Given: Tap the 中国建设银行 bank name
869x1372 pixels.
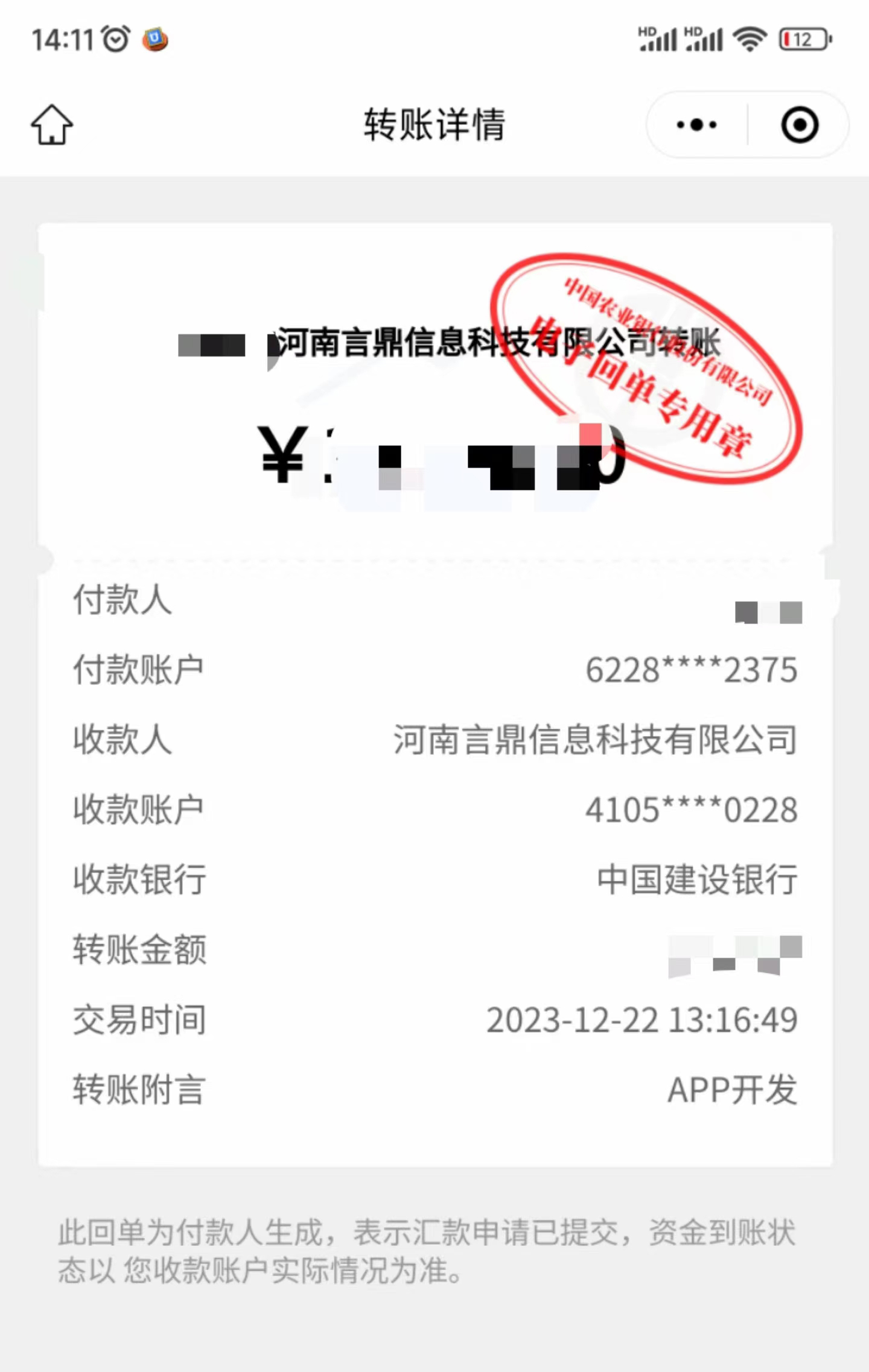Looking at the screenshot, I should [x=697, y=880].
